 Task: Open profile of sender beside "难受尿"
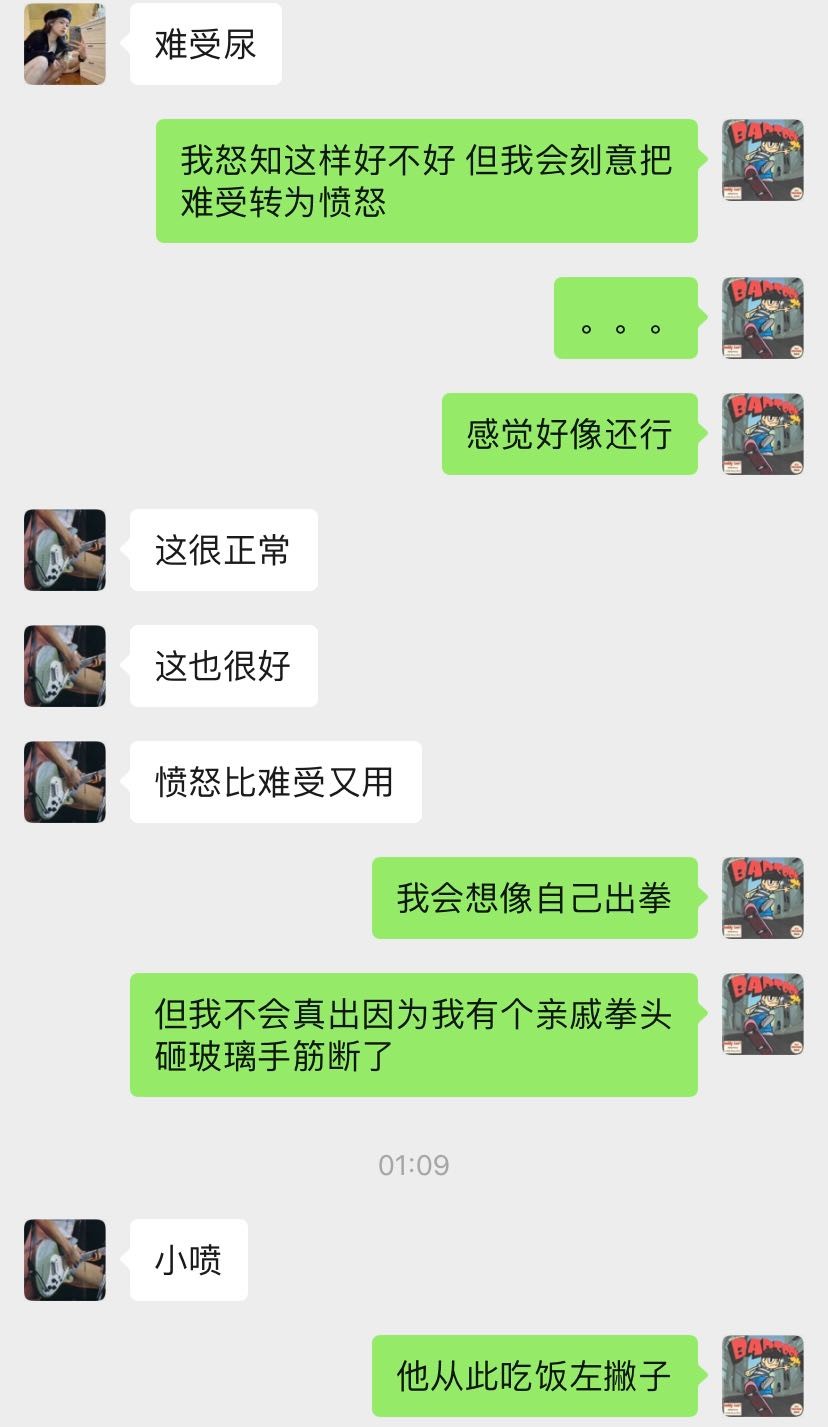65,44
